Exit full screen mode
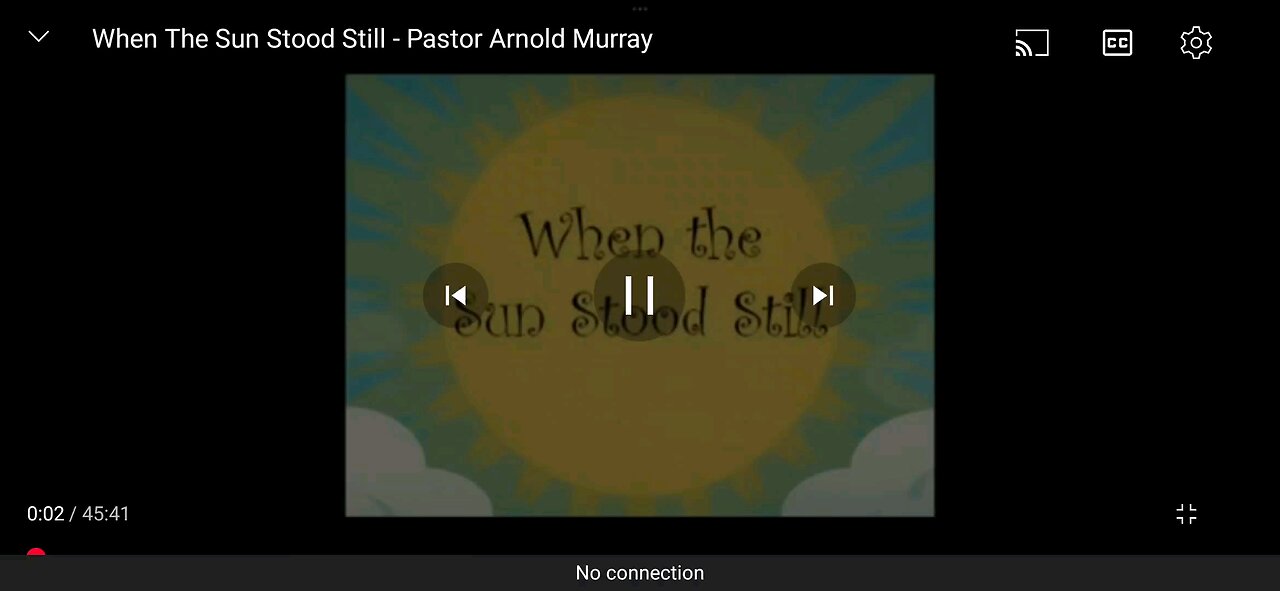The height and width of the screenshot is (591, 1280). pyautogui.click(x=1186, y=514)
